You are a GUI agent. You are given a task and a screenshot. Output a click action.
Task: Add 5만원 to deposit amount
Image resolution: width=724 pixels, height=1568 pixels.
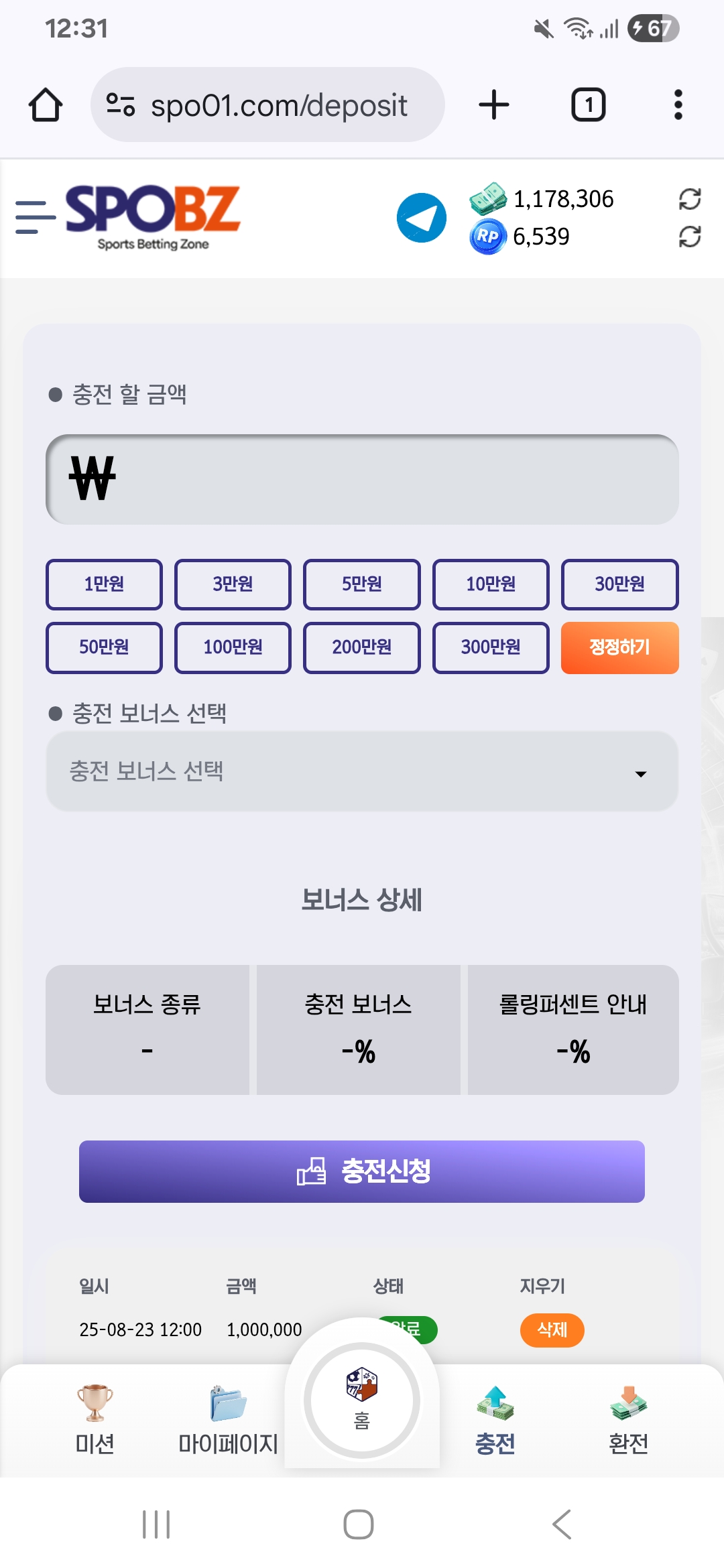(362, 584)
